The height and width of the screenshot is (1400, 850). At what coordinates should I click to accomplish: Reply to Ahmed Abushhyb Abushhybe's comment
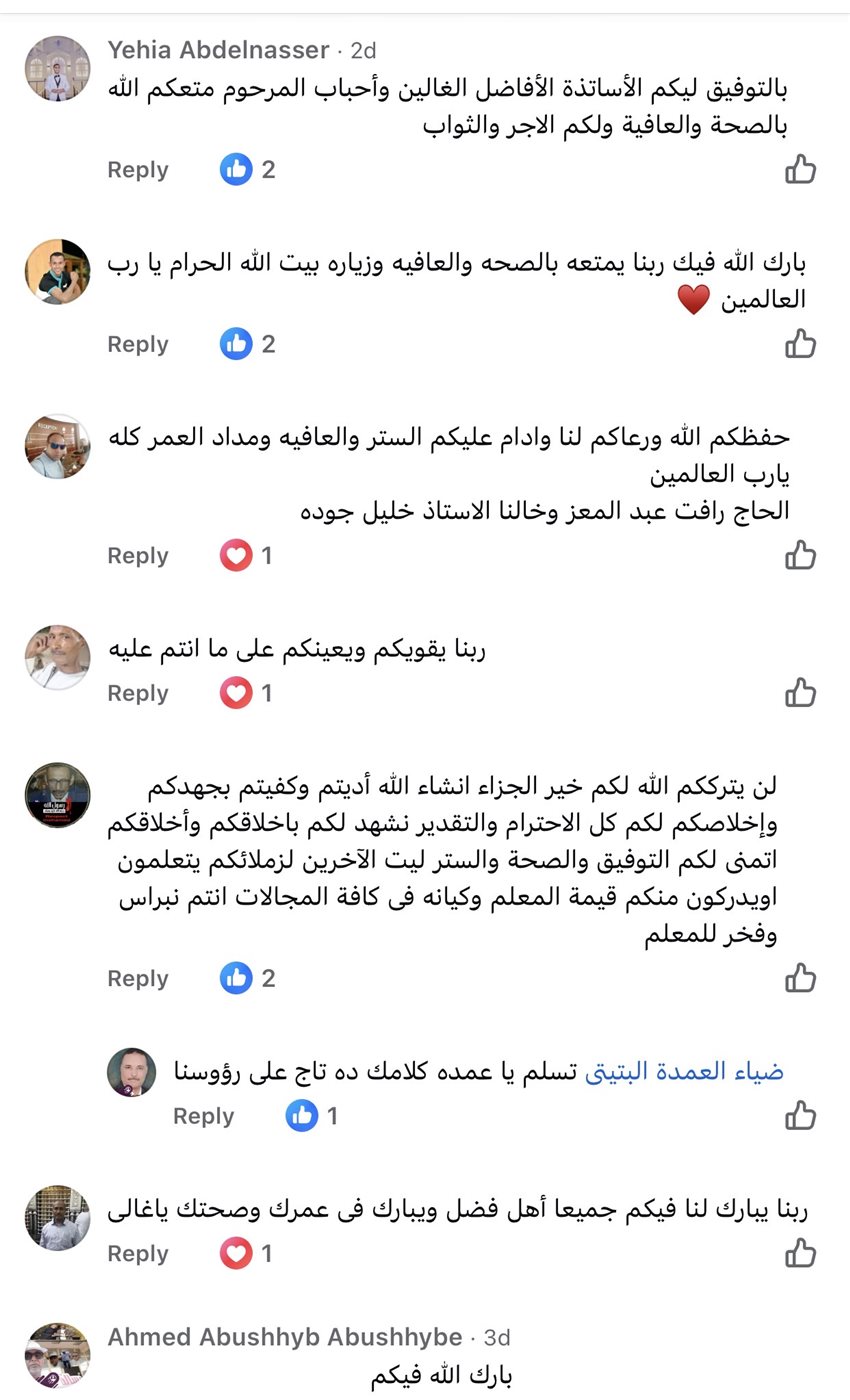pos(137,1395)
